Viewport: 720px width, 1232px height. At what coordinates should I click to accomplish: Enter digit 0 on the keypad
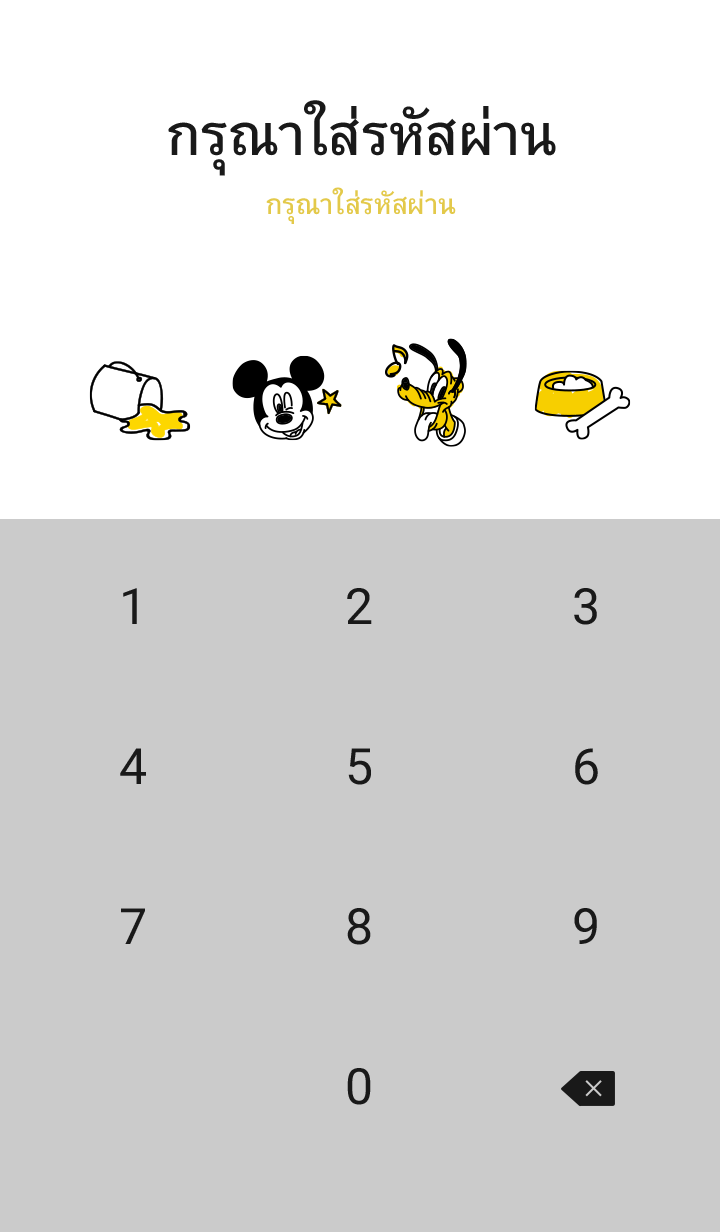(x=359, y=1087)
